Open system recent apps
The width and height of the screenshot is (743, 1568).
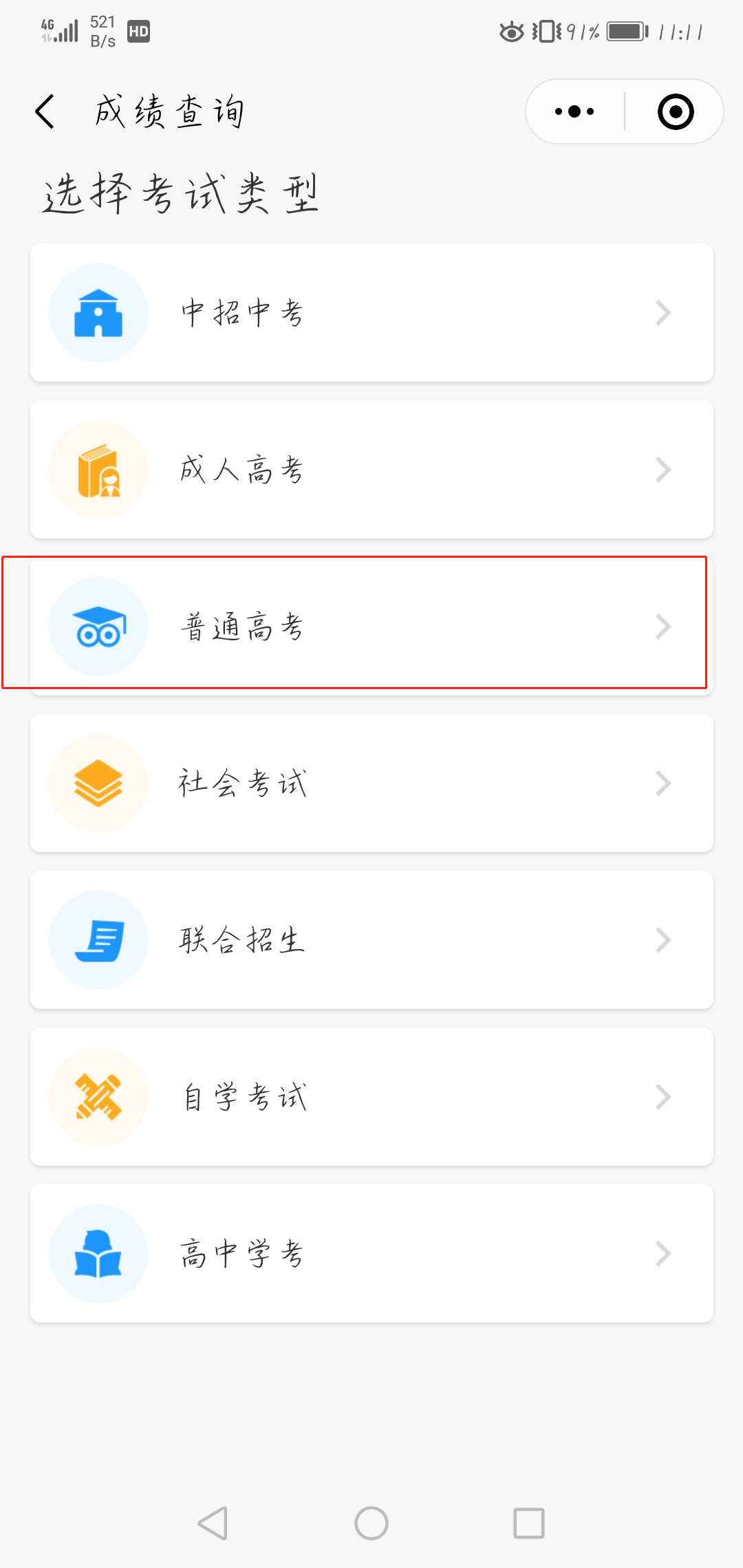click(529, 1523)
